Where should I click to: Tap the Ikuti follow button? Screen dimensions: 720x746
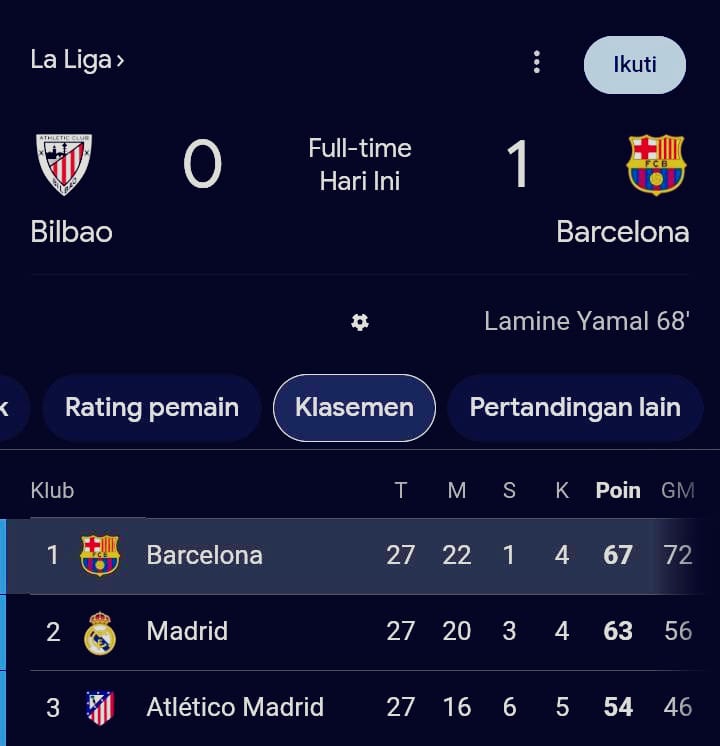635,65
